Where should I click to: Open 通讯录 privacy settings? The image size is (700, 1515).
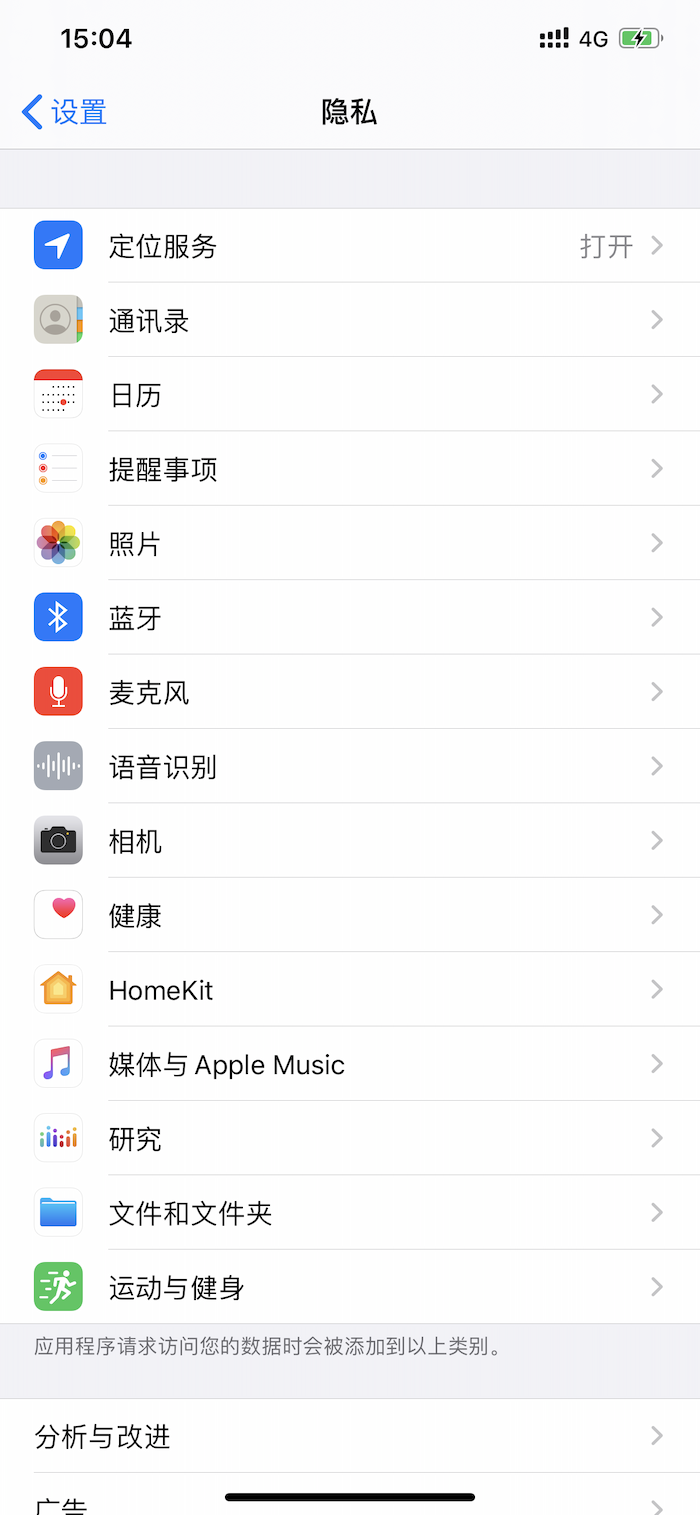pyautogui.click(x=350, y=320)
